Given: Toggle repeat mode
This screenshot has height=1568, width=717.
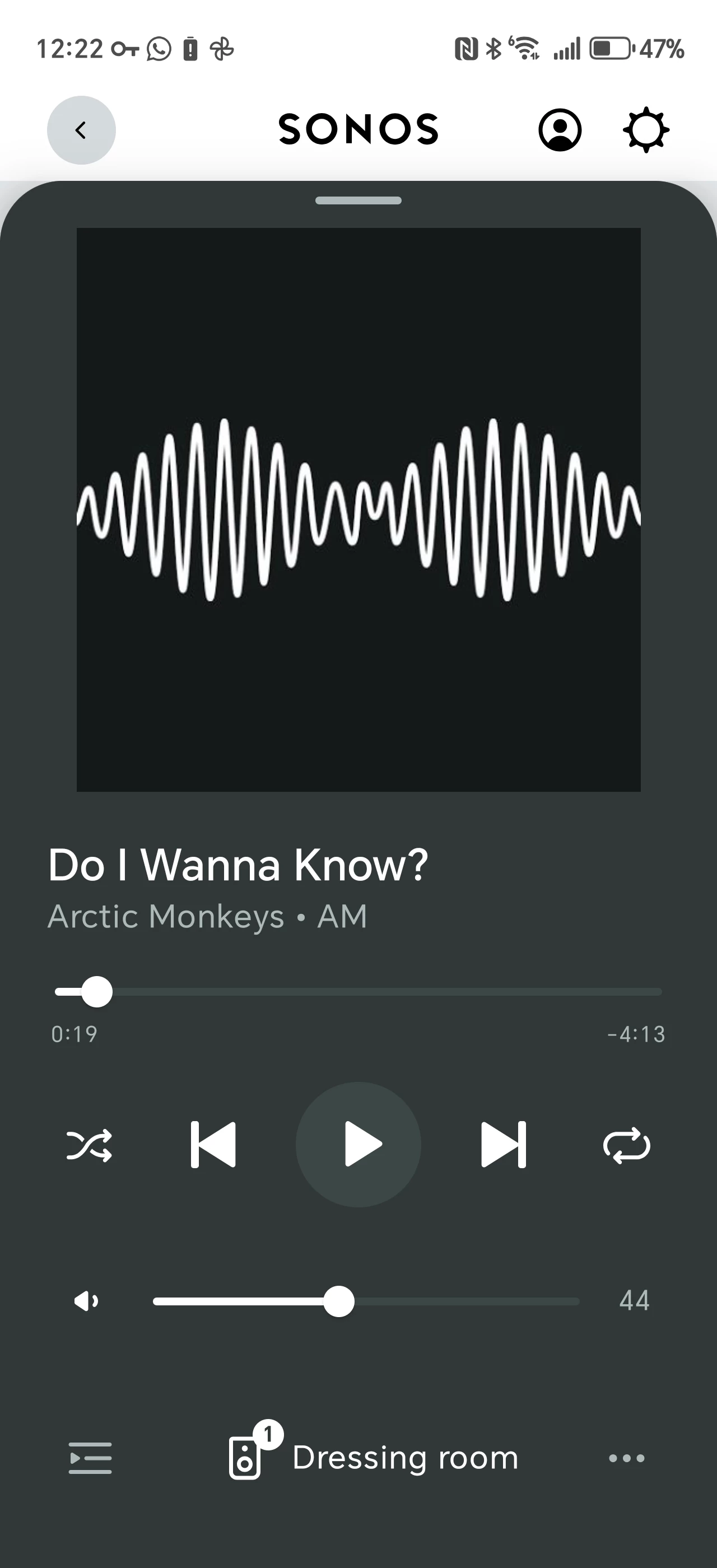Looking at the screenshot, I should click(x=626, y=1145).
